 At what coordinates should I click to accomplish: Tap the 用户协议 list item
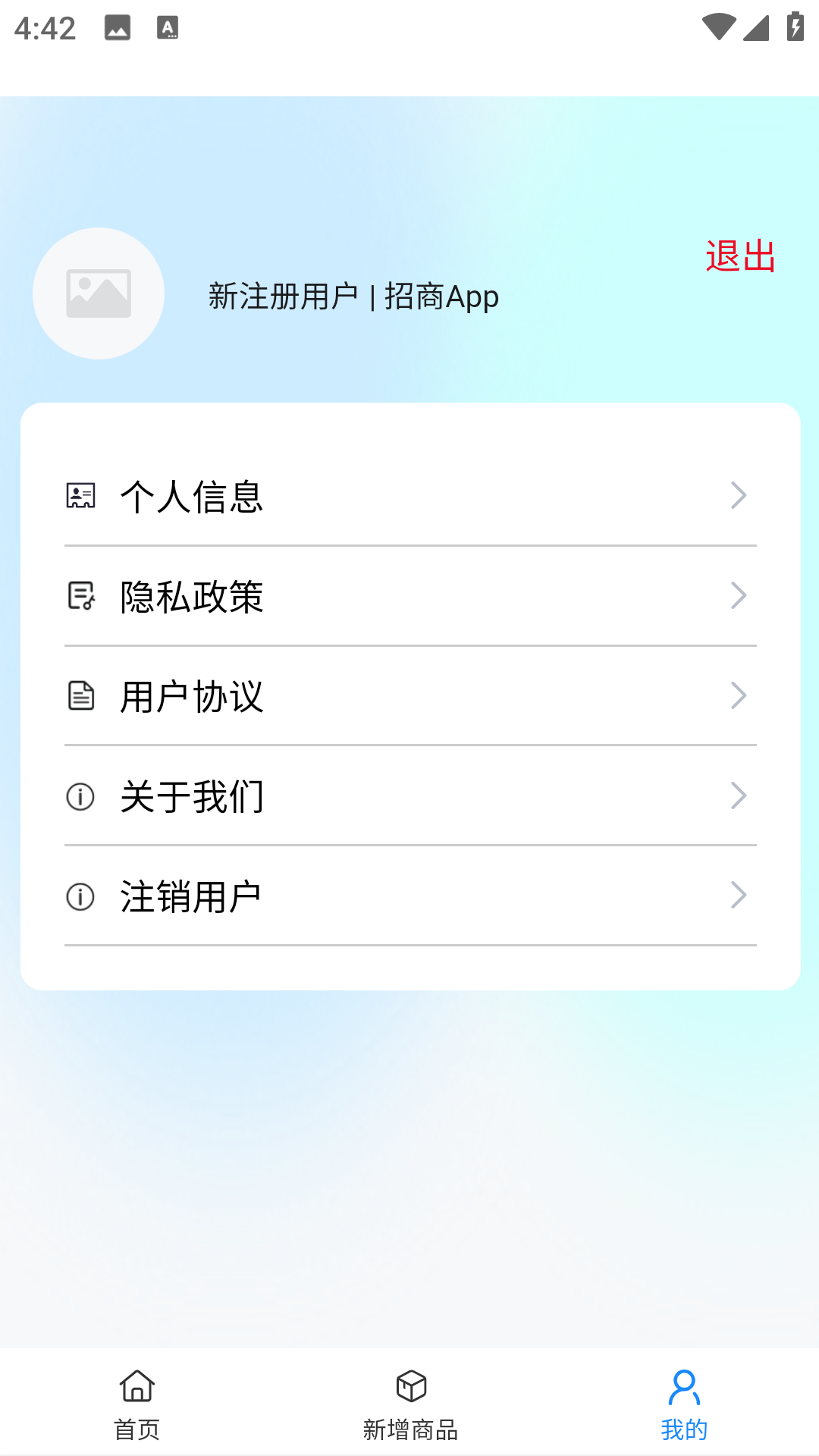(409, 695)
